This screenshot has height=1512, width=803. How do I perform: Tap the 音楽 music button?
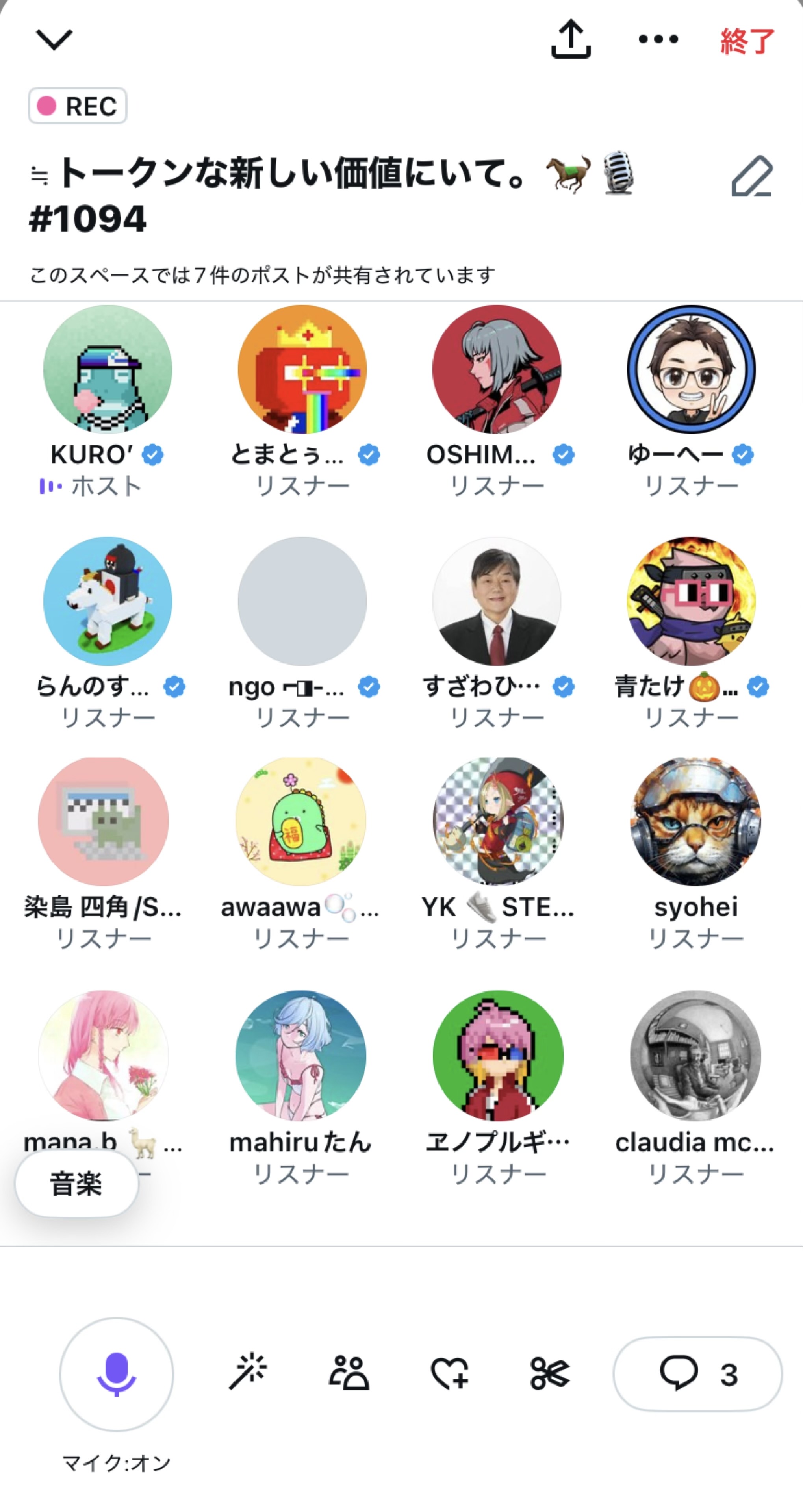point(76,1183)
